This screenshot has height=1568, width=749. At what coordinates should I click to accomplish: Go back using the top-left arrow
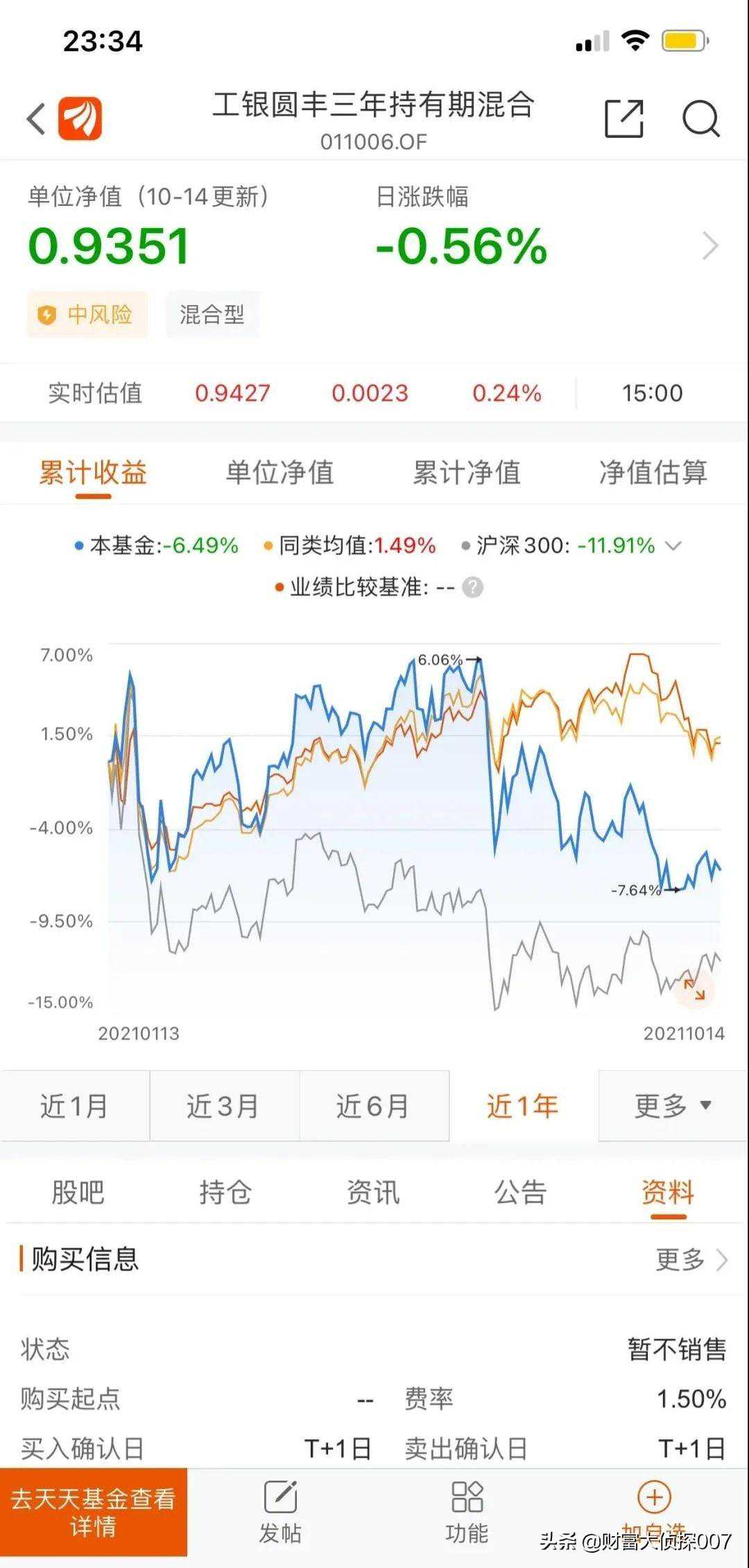[x=36, y=119]
